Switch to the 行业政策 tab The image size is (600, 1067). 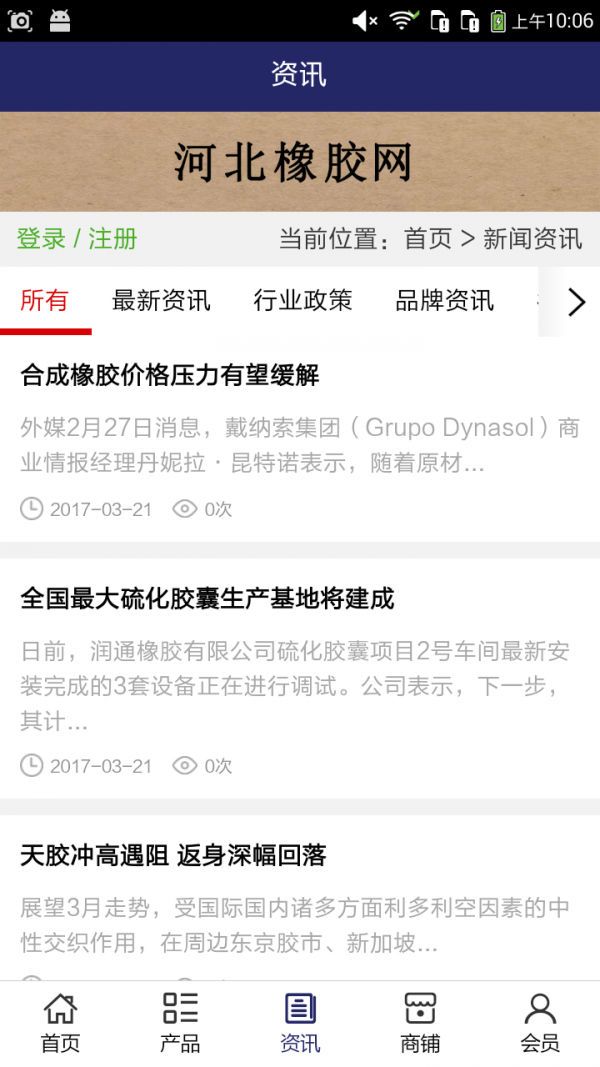[303, 300]
